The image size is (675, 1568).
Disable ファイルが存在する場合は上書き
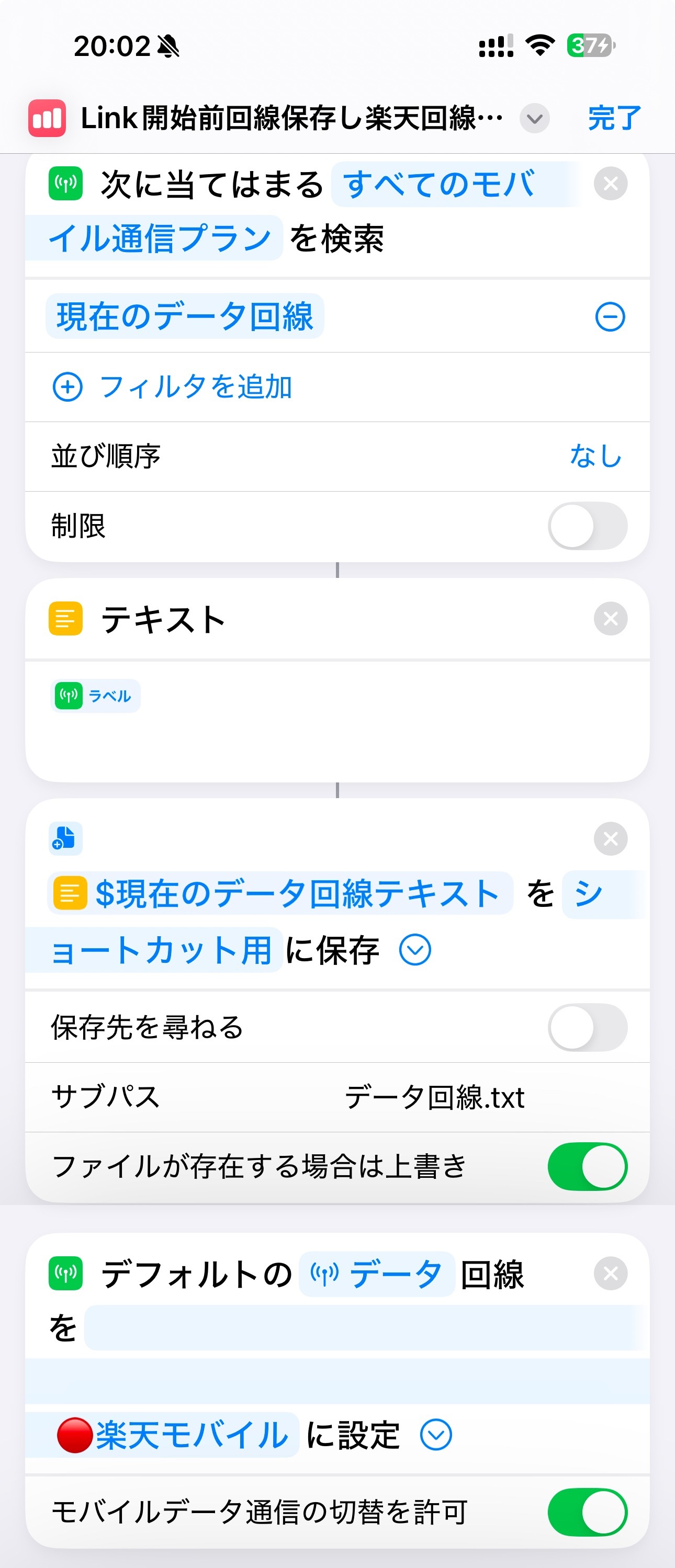(x=587, y=1167)
